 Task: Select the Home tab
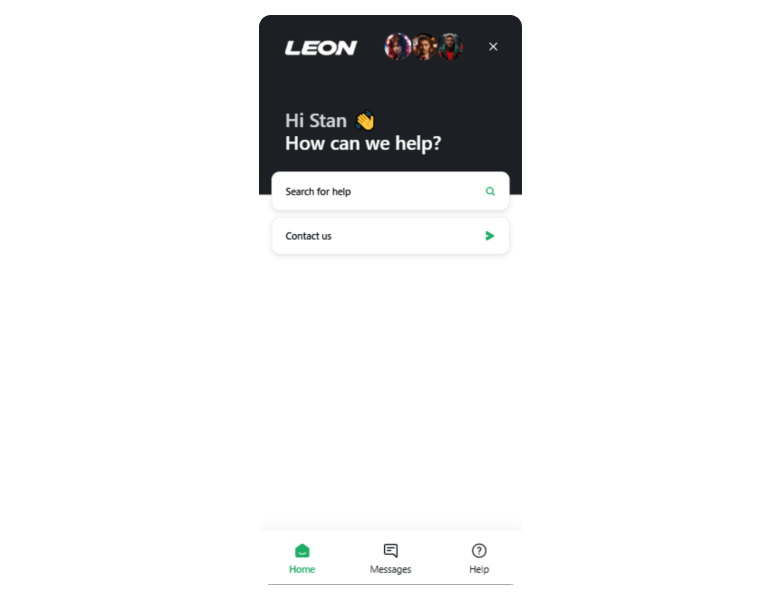302,558
